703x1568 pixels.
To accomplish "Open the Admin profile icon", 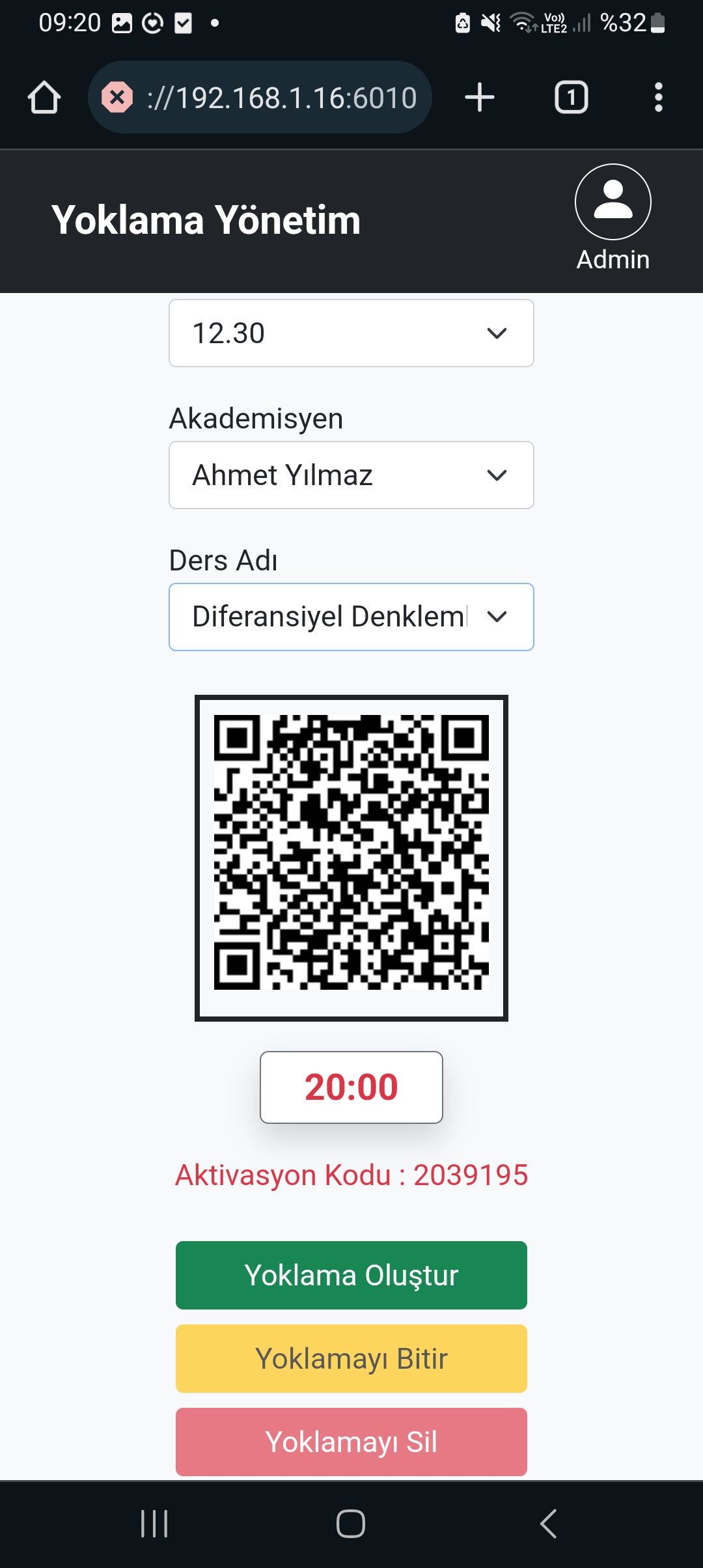I will [613, 202].
